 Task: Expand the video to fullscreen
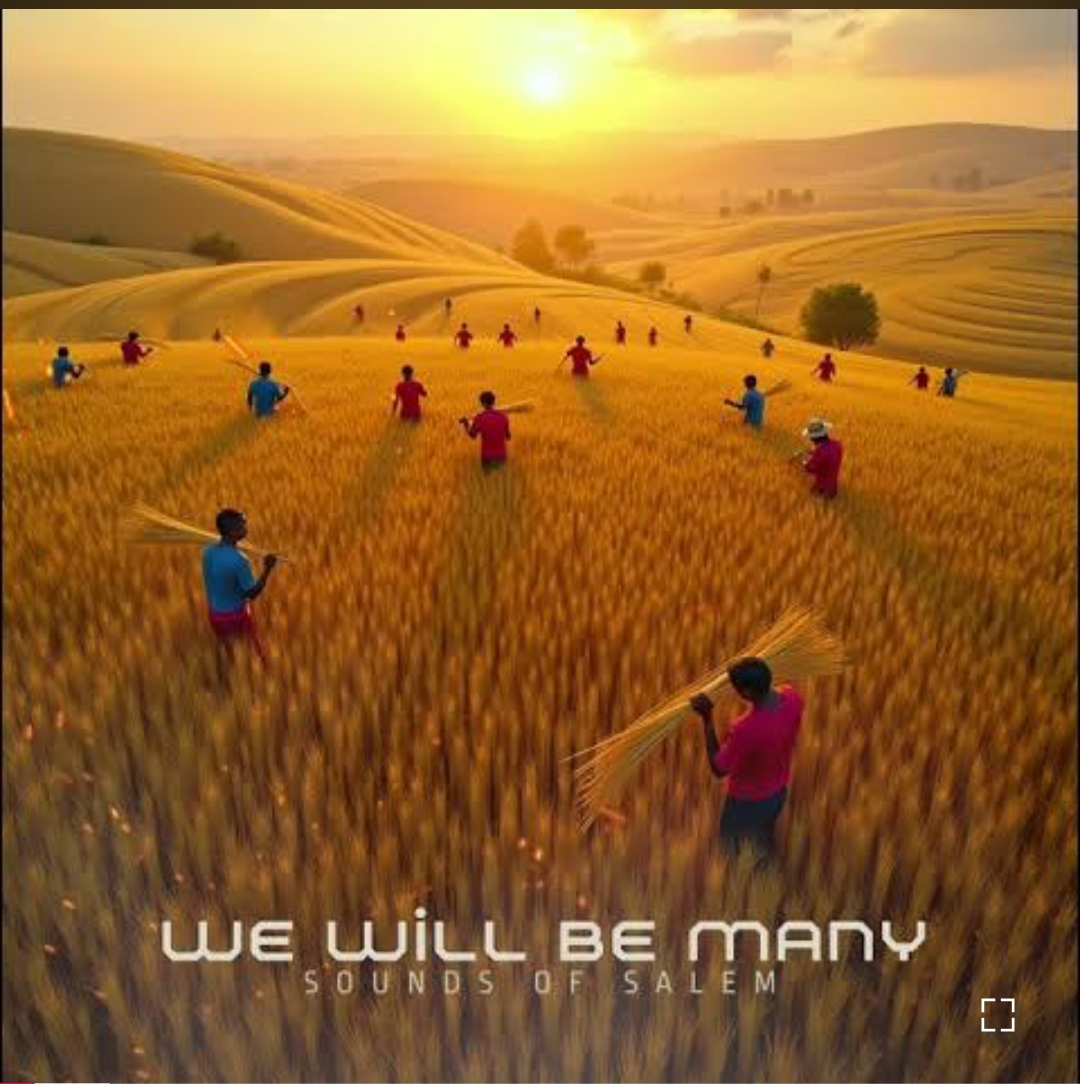[997, 1014]
